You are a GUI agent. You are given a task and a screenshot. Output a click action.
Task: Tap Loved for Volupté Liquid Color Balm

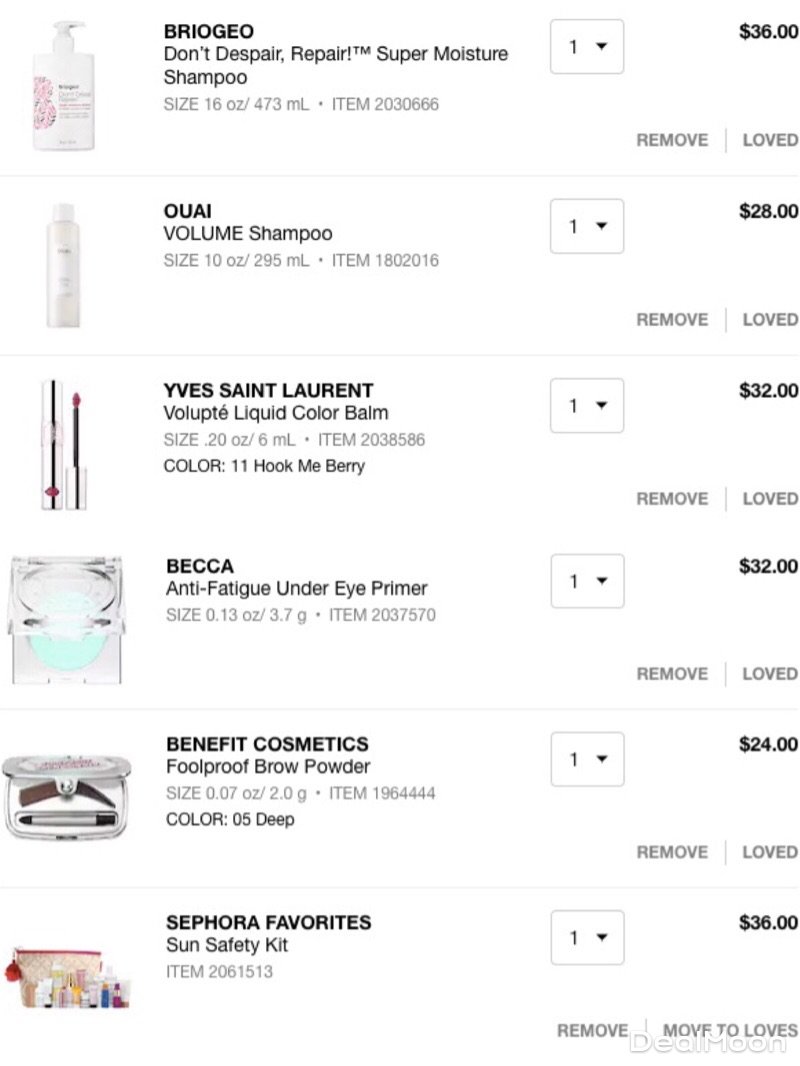click(769, 498)
